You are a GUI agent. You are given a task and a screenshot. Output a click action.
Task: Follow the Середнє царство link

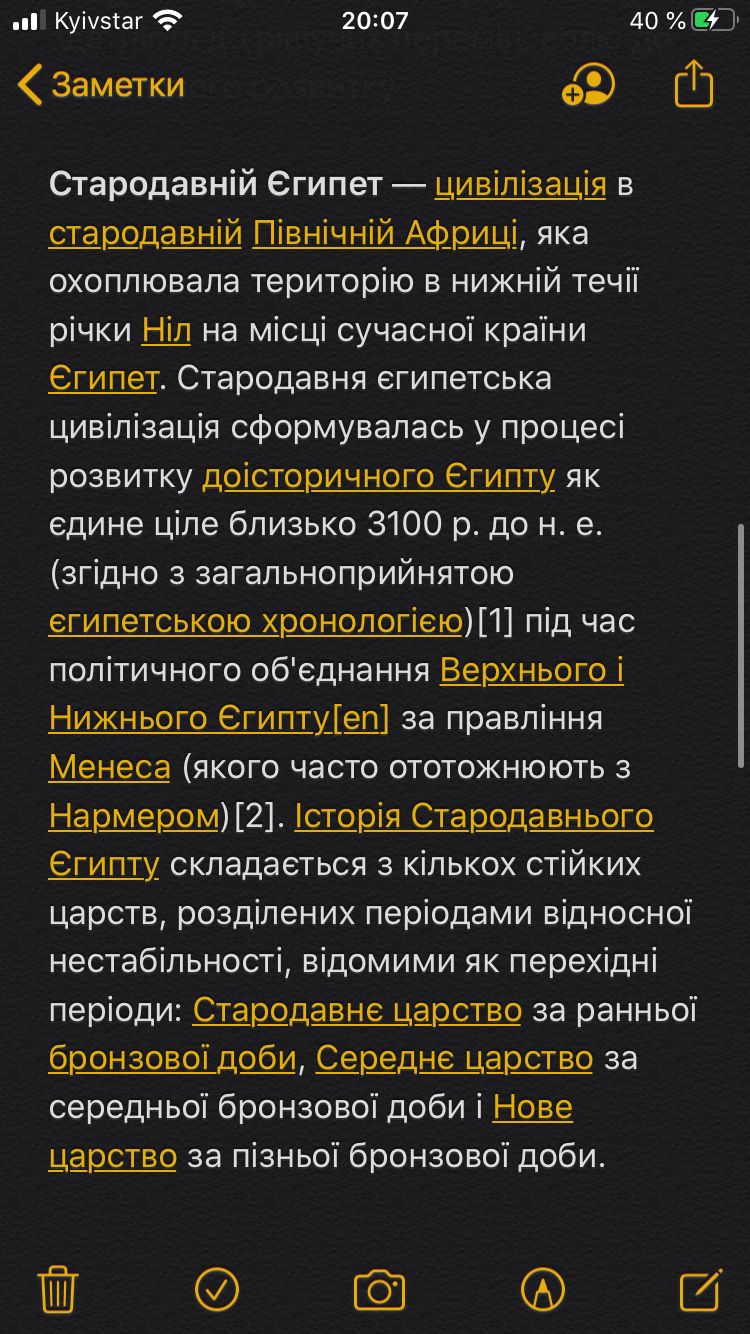click(454, 1059)
